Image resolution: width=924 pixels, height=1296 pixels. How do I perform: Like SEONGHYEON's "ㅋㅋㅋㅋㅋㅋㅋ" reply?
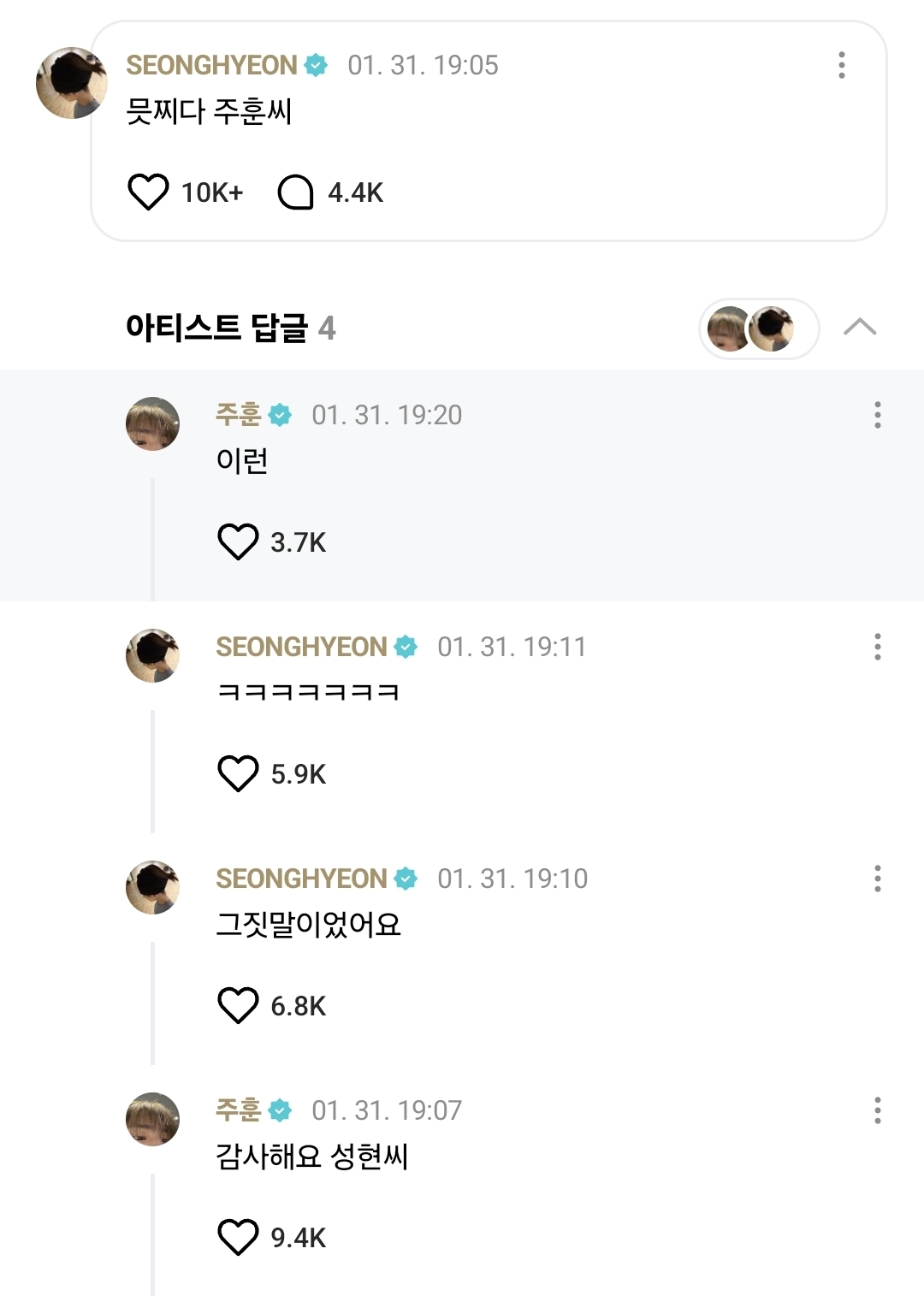point(238,773)
